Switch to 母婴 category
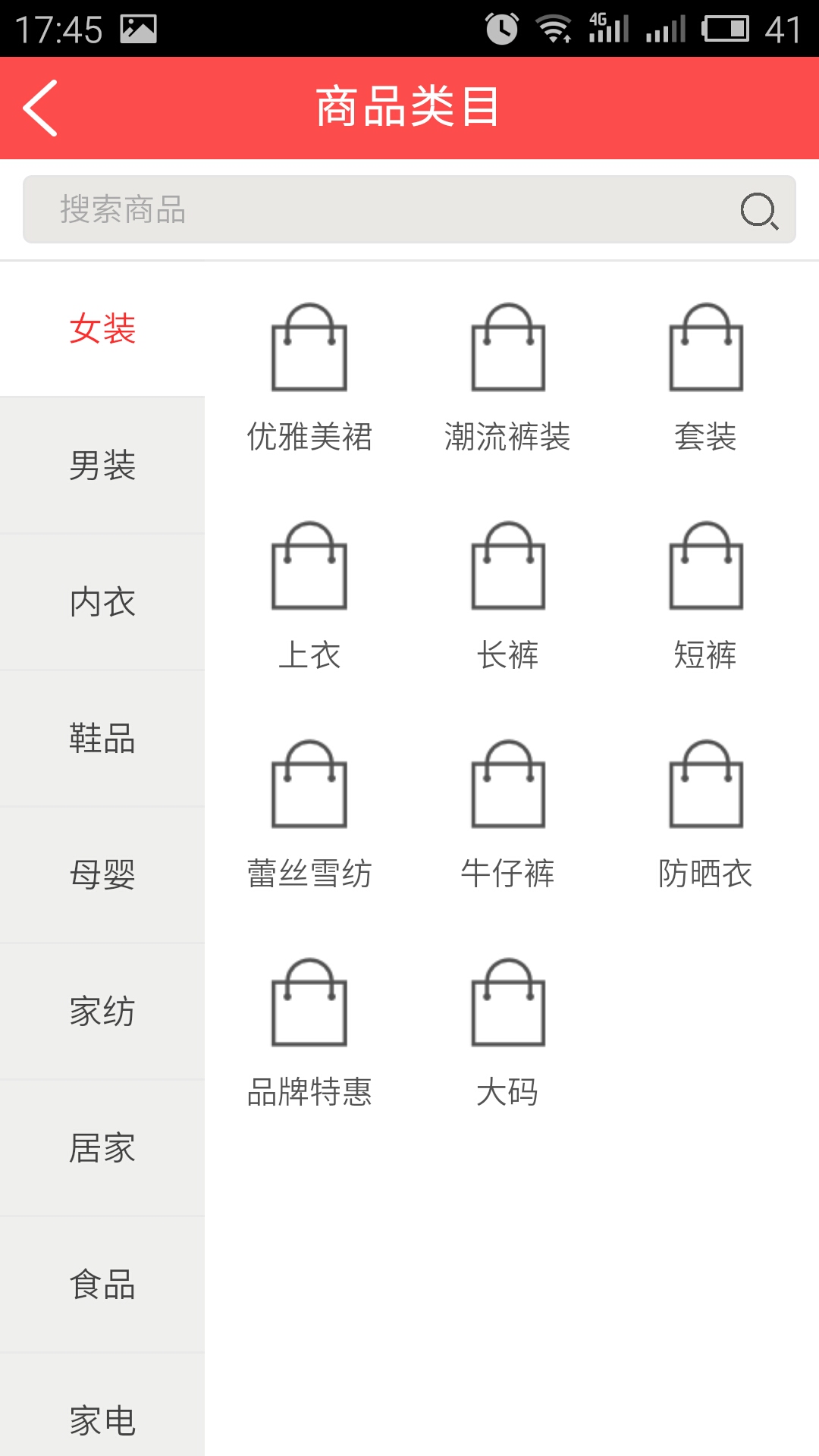Image resolution: width=819 pixels, height=1456 pixels. pyautogui.click(x=102, y=875)
